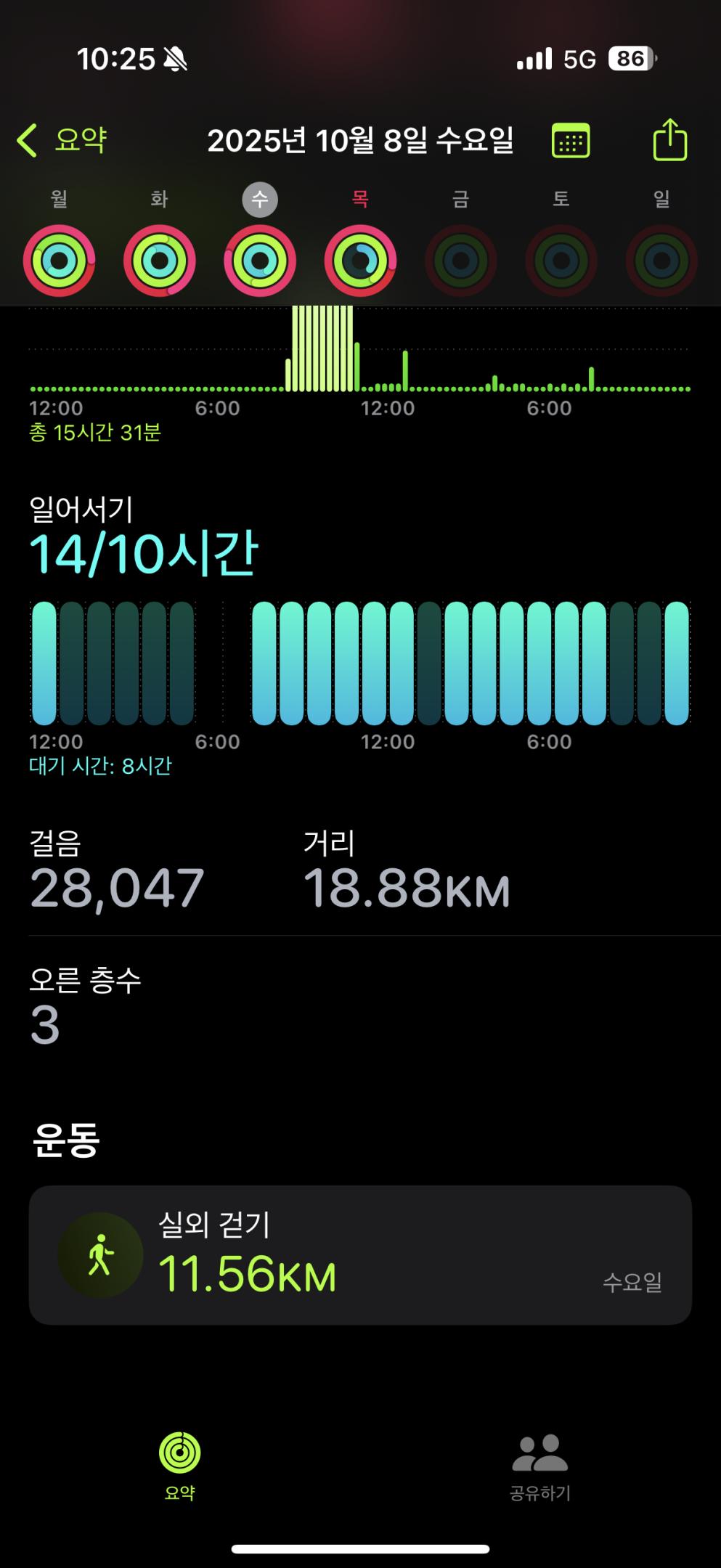Select 목 activity rings

[360, 261]
